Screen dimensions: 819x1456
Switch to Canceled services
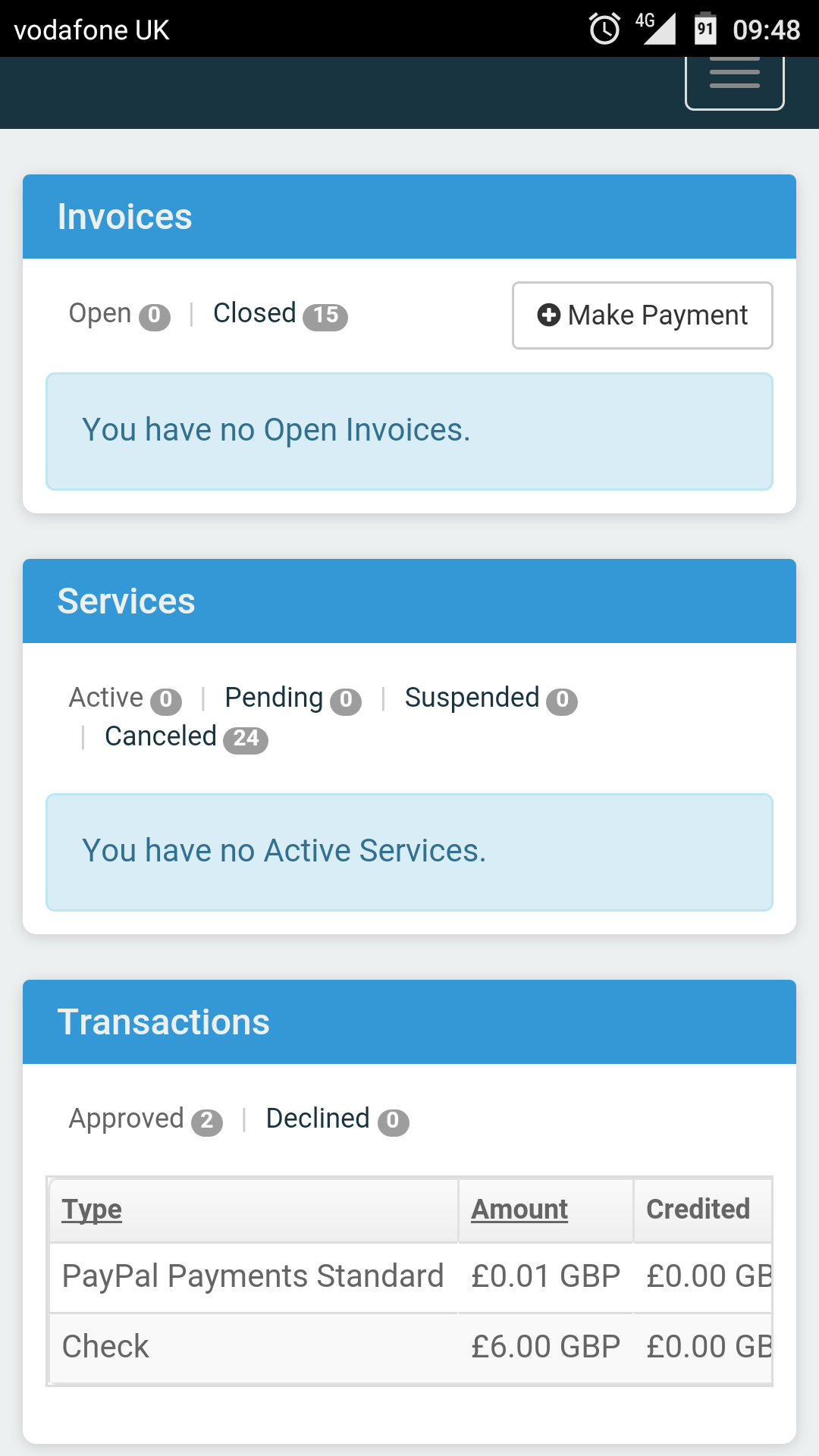coord(187,737)
